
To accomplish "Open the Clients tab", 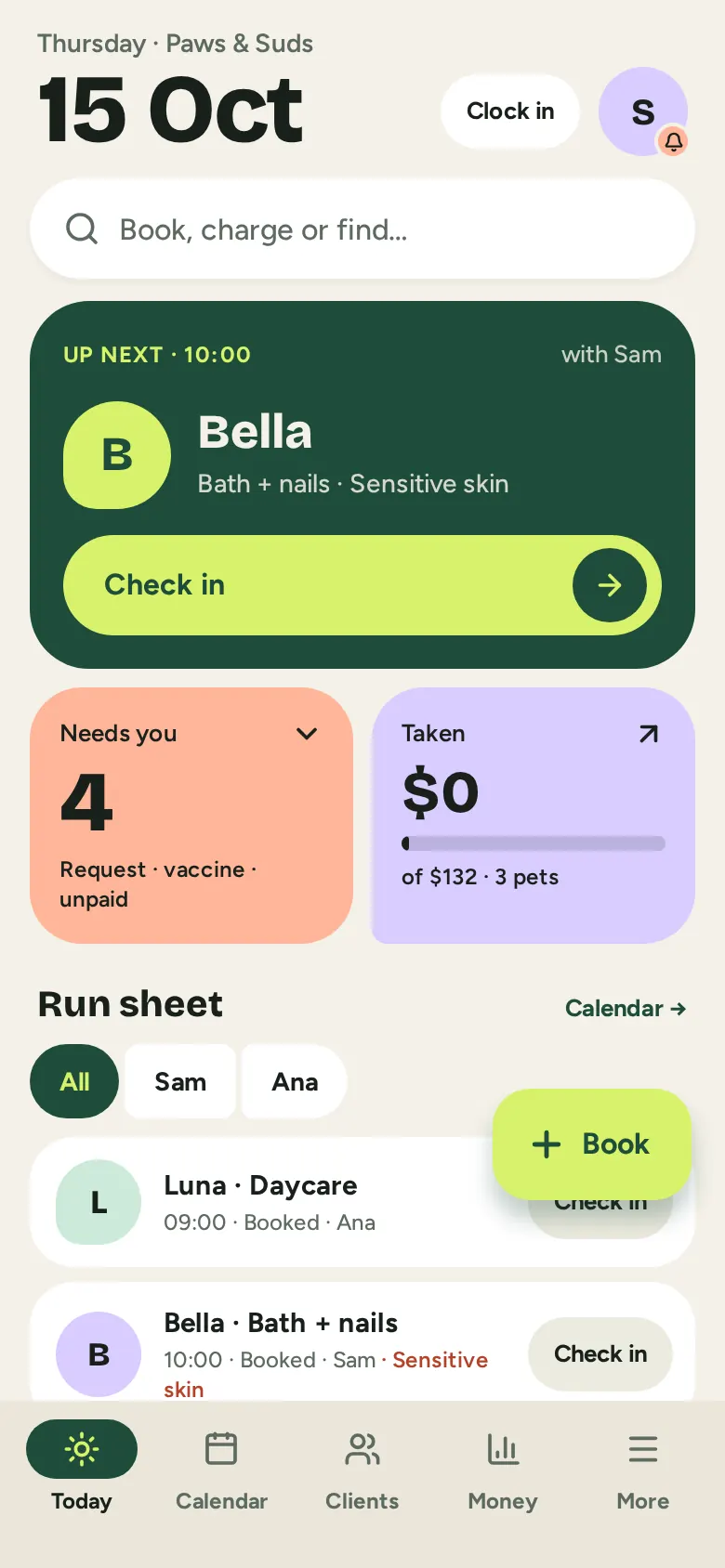I will click(362, 1468).
